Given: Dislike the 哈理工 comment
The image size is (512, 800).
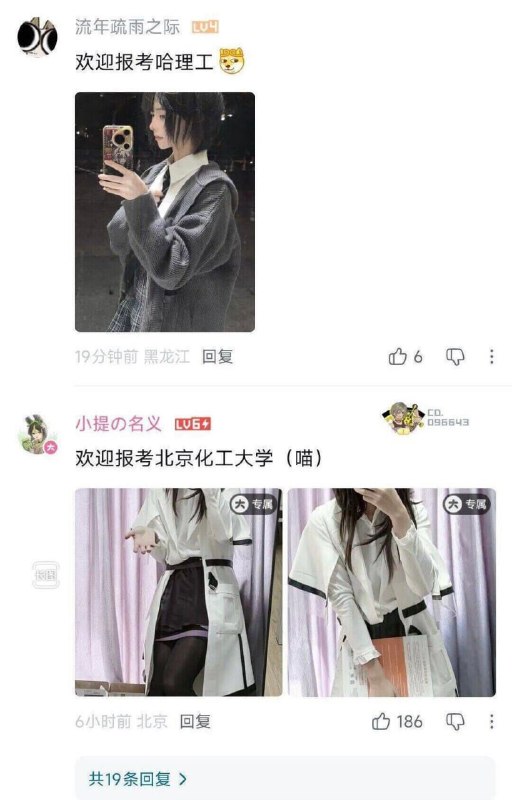Looking at the screenshot, I should (455, 356).
